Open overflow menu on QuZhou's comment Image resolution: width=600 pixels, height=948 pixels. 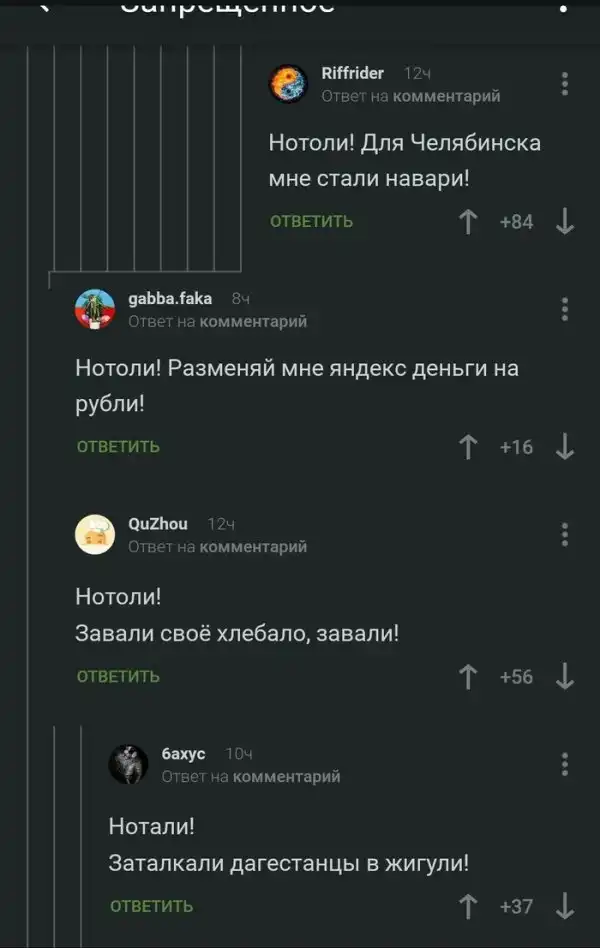coord(565,534)
